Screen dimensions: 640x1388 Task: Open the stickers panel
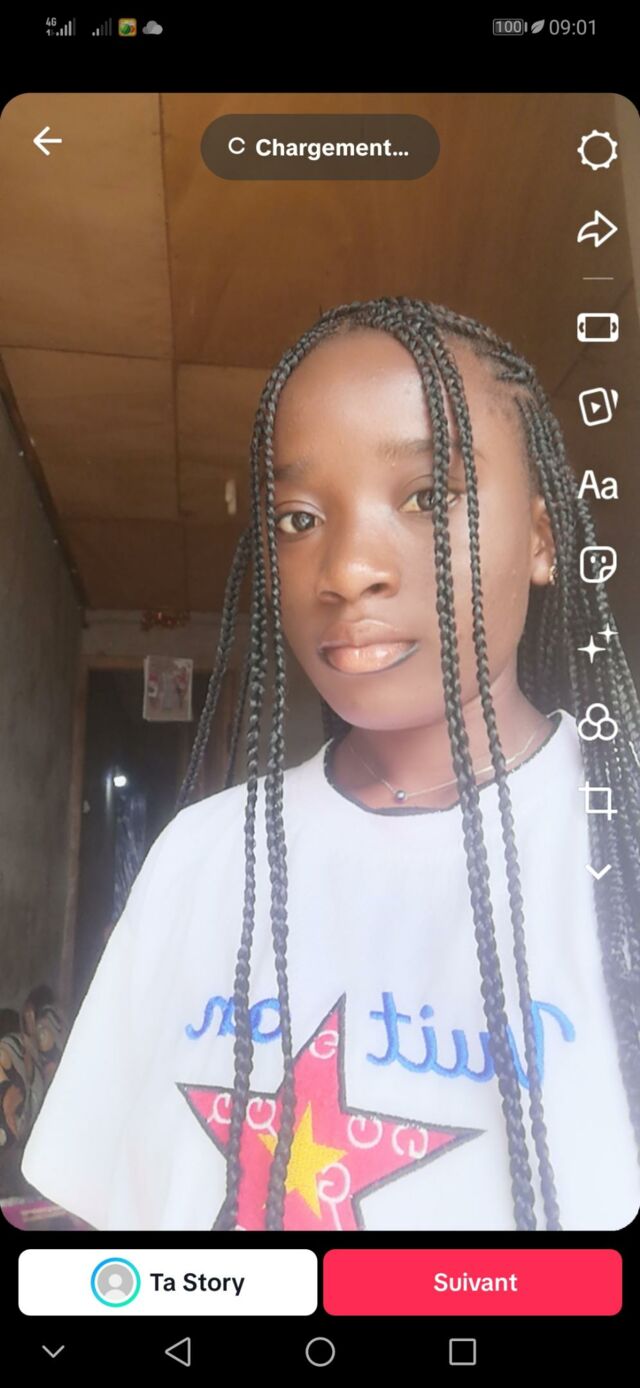[597, 564]
